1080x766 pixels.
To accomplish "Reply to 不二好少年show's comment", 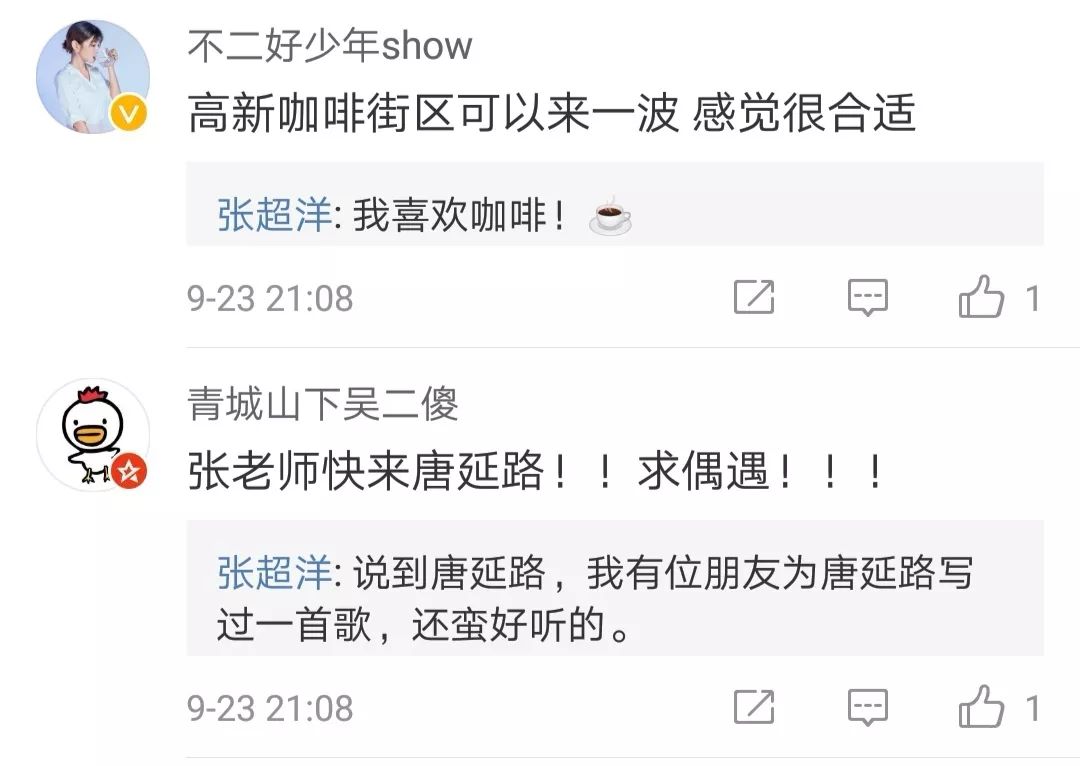I will click(x=867, y=298).
